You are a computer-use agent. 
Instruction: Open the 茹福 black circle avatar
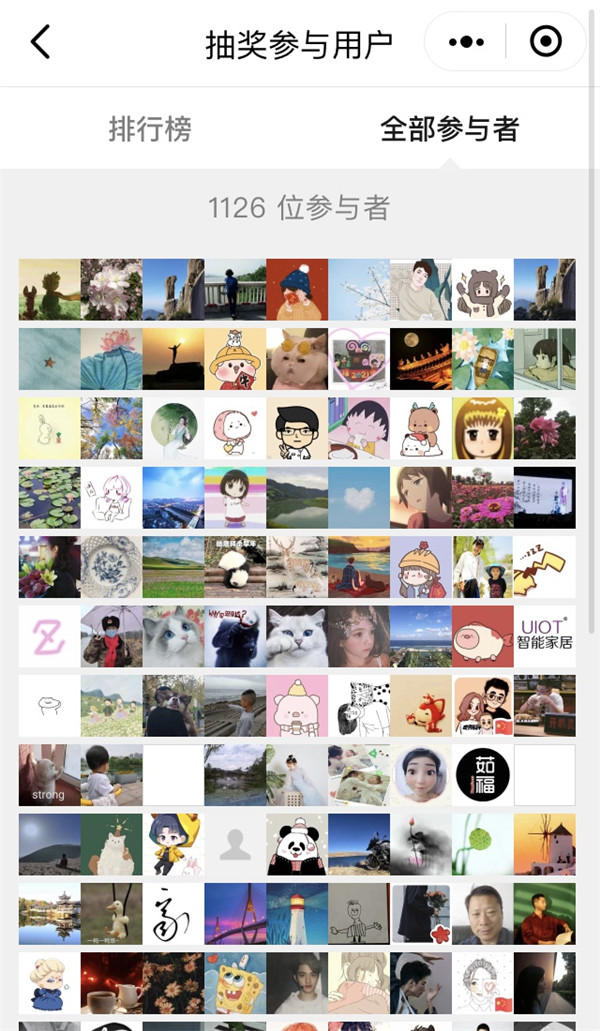point(483,775)
